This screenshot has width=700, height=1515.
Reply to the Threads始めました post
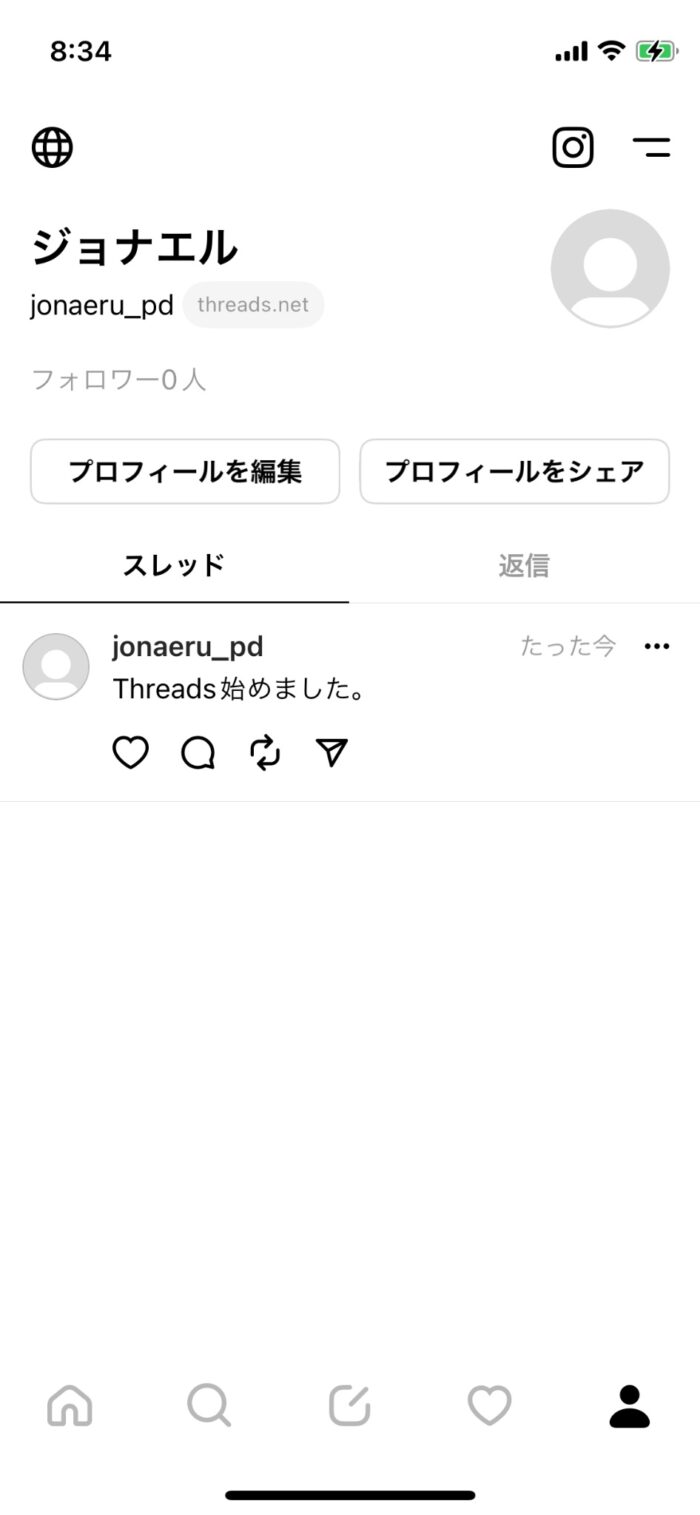coord(198,753)
